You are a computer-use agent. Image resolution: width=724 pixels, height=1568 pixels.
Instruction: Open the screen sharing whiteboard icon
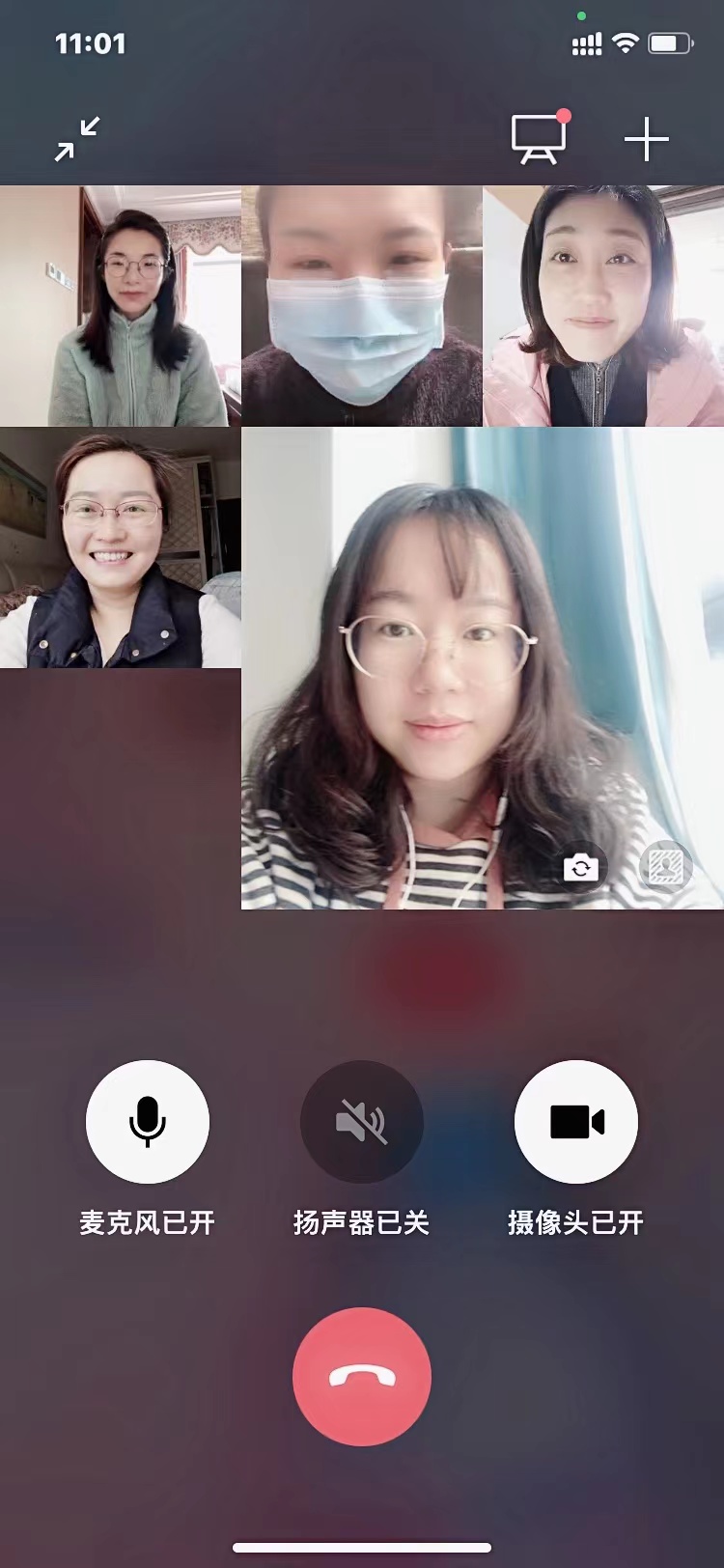[x=539, y=140]
